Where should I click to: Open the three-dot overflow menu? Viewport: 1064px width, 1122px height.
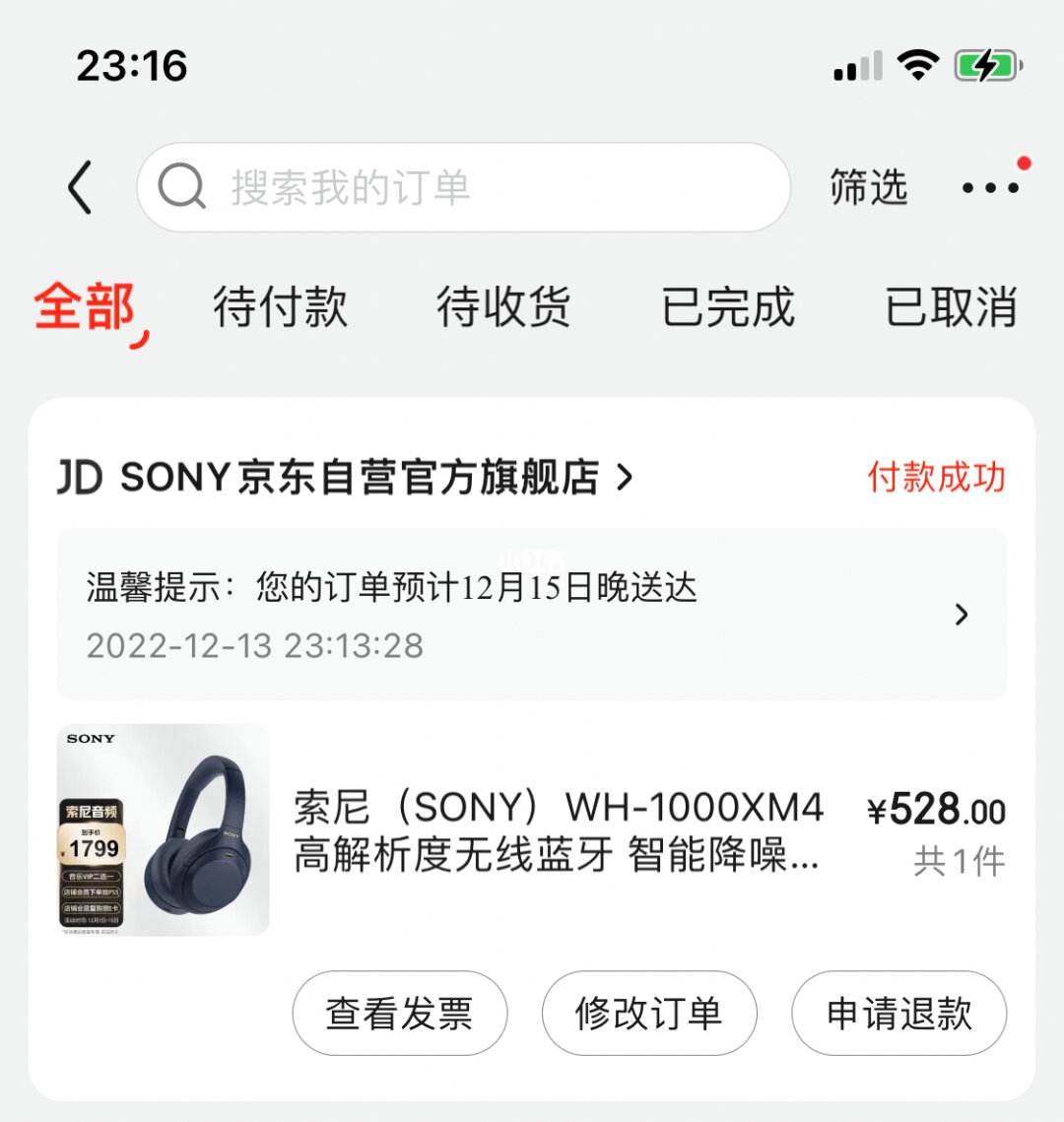990,187
